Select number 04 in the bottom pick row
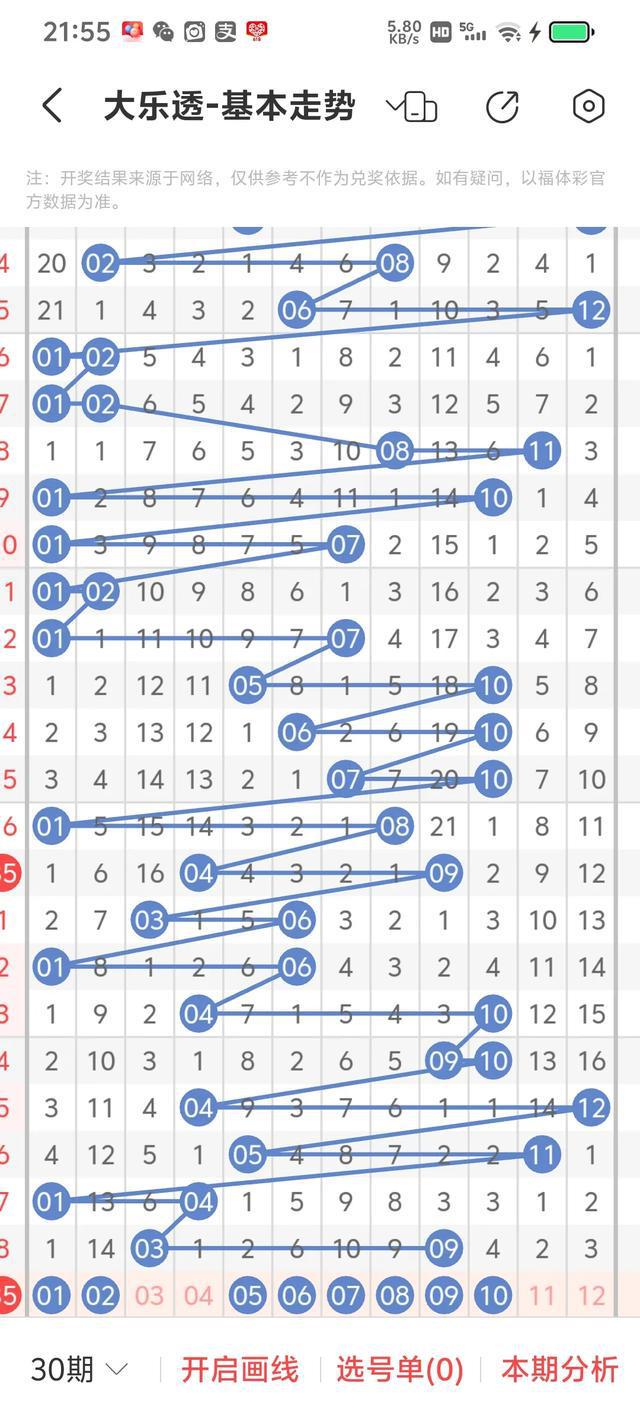Screen dimensions: 640x1422 point(198,1296)
